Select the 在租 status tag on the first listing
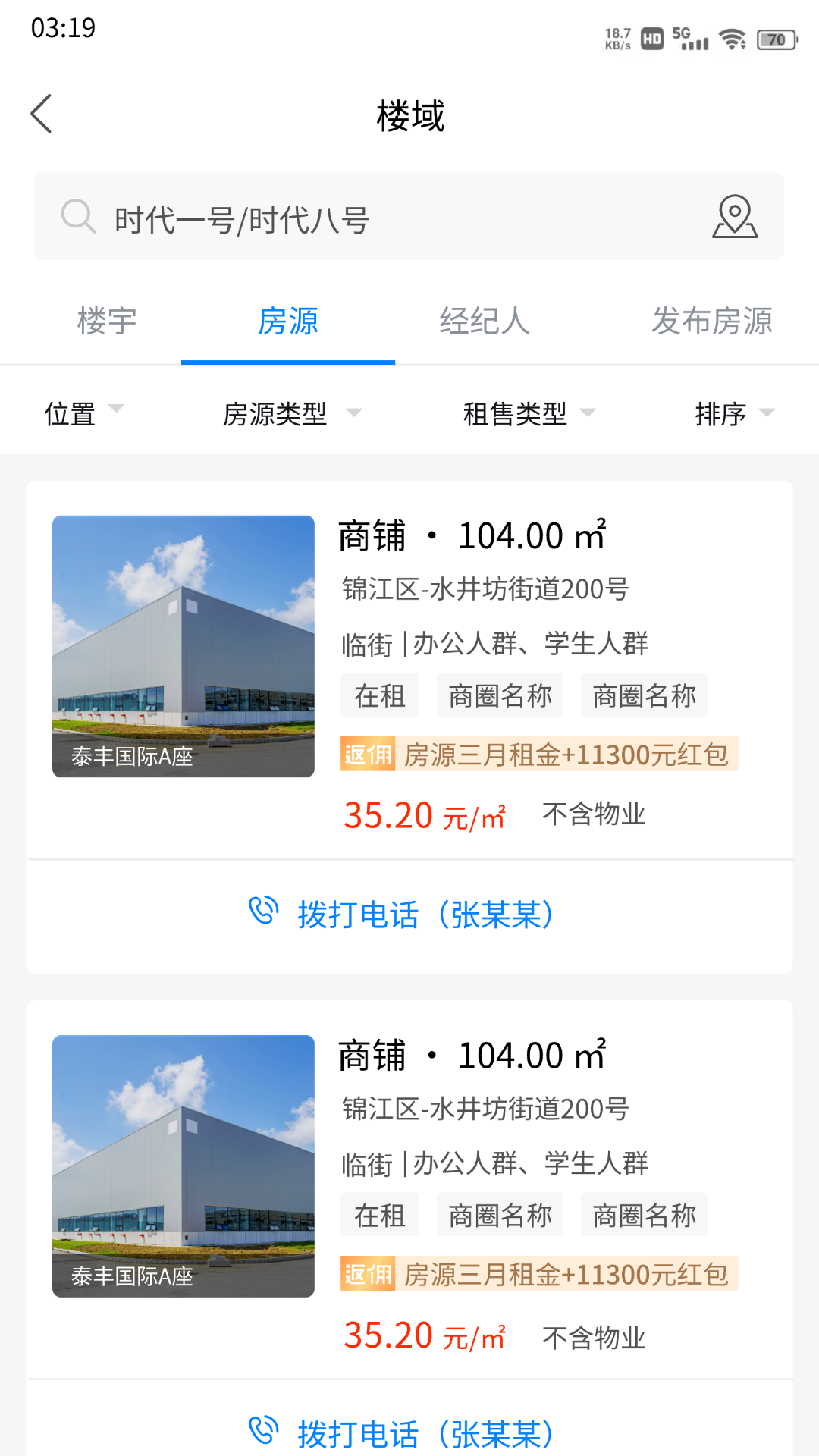Image resolution: width=819 pixels, height=1456 pixels. click(x=379, y=694)
